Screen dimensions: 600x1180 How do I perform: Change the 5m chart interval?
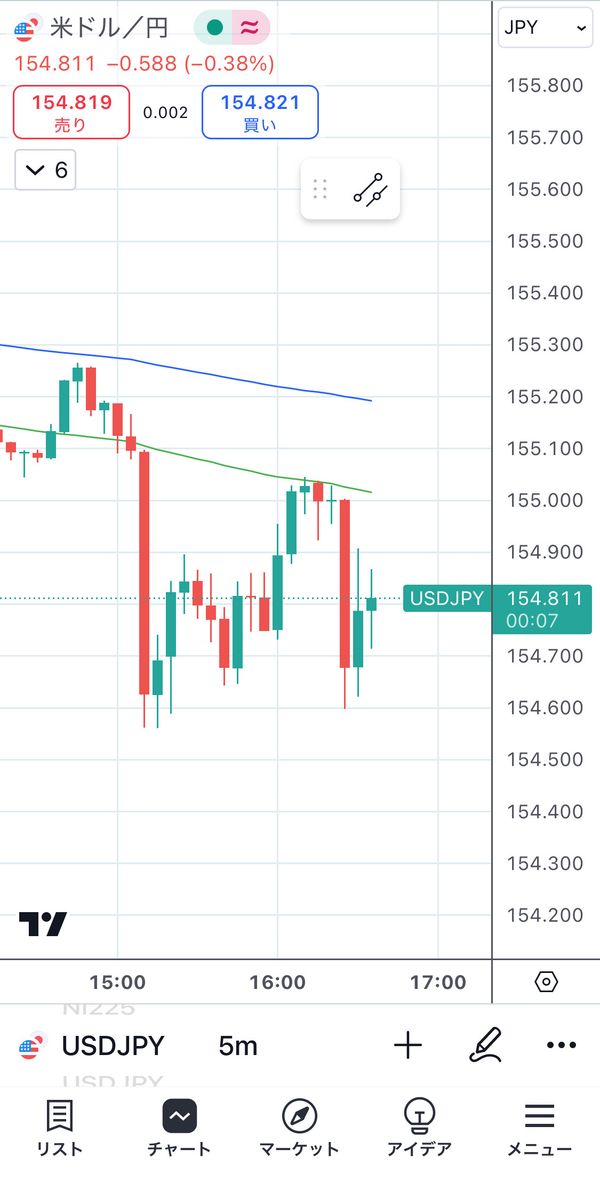coord(238,1046)
